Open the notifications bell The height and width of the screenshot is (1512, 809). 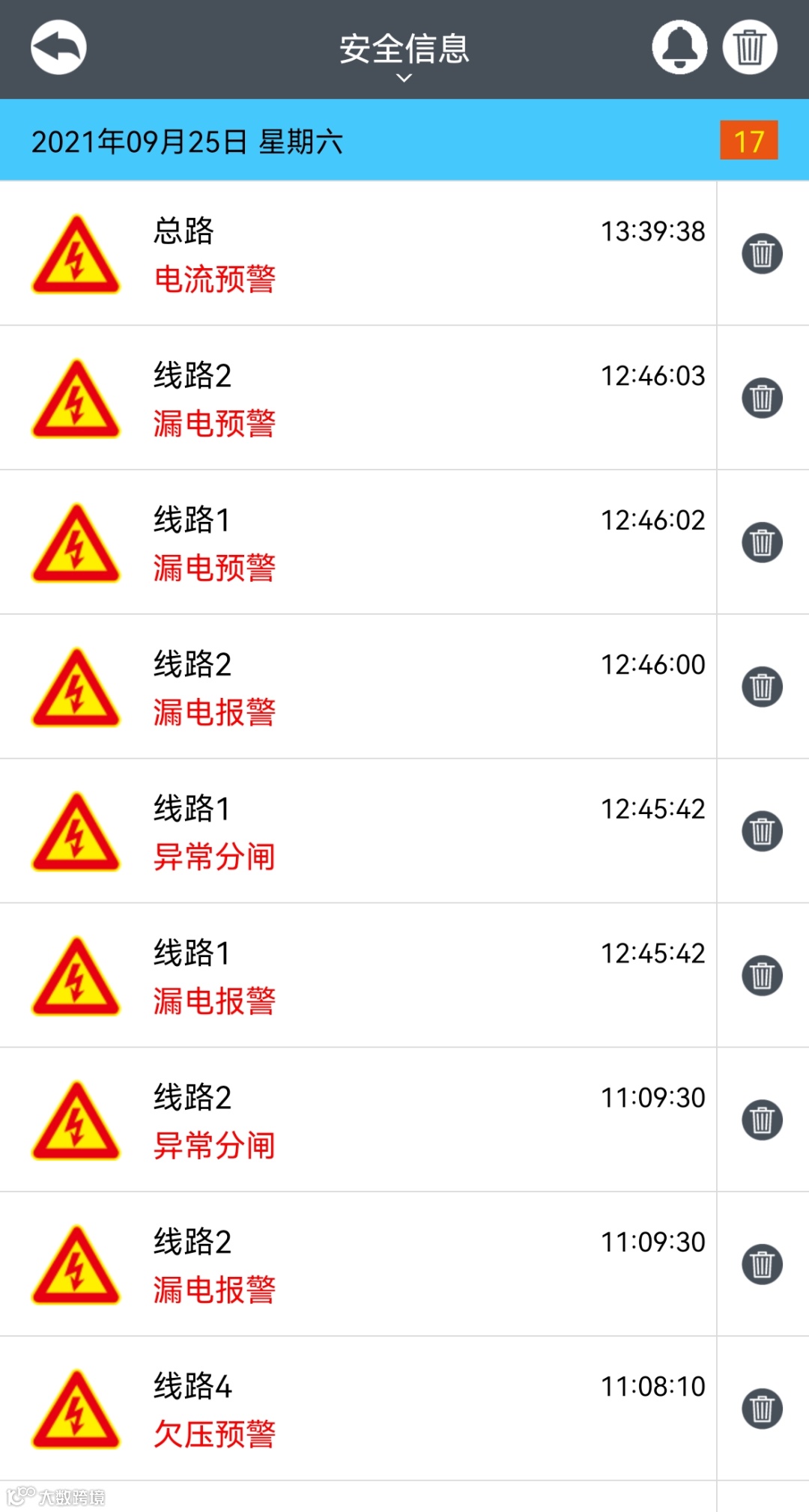pos(679,47)
